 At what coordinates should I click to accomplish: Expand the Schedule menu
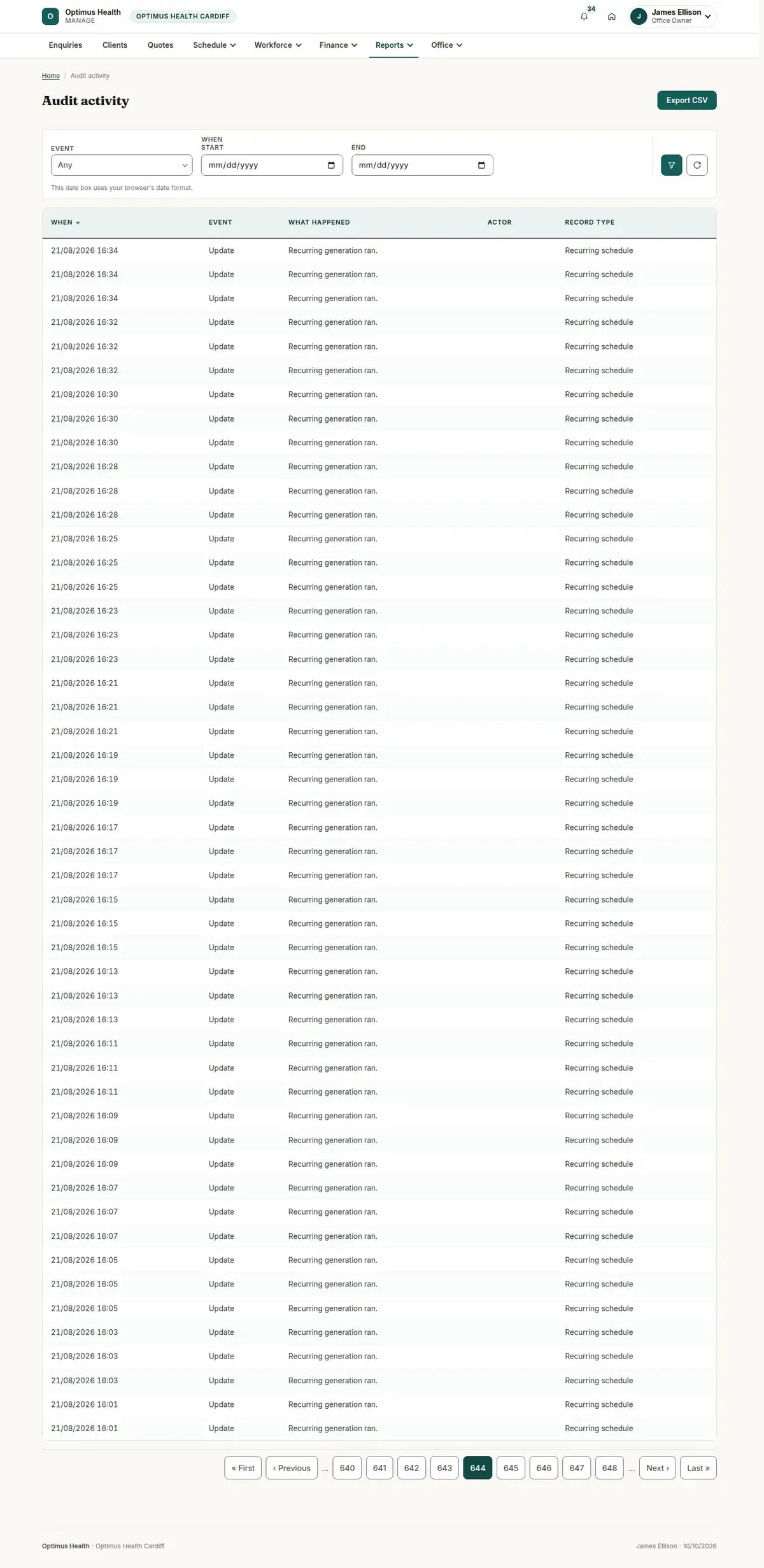point(215,45)
